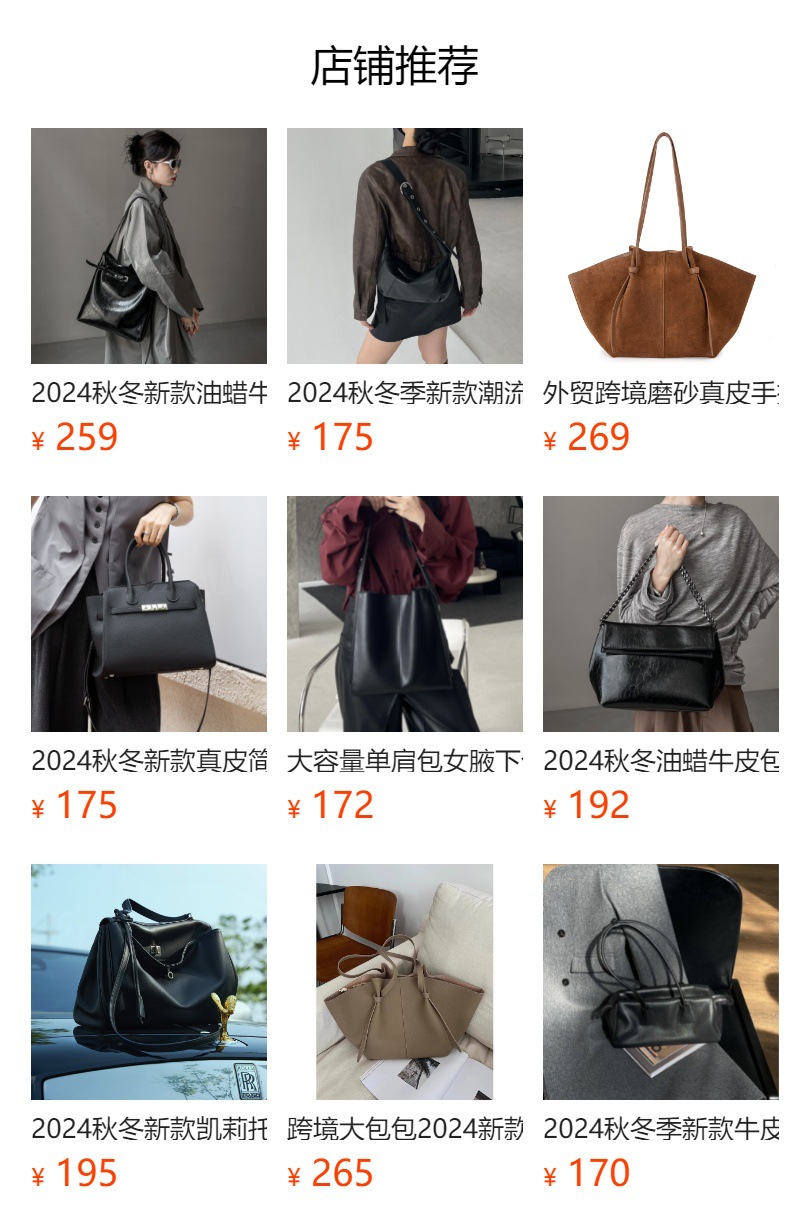Open the ¥195 秋冬新款凯莉 bag card
790x1232 pixels.
(148, 982)
